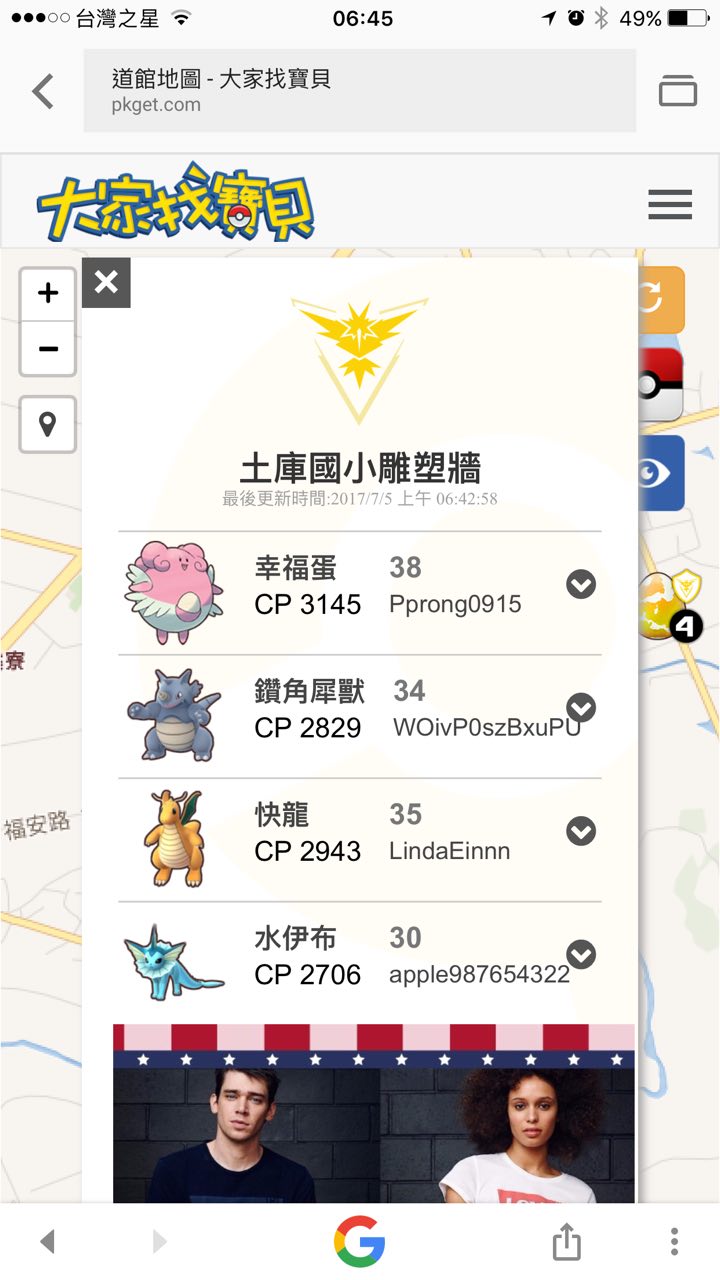This screenshot has height=1280, width=720.
Task: Zoom in on the map
Action: coord(48,294)
